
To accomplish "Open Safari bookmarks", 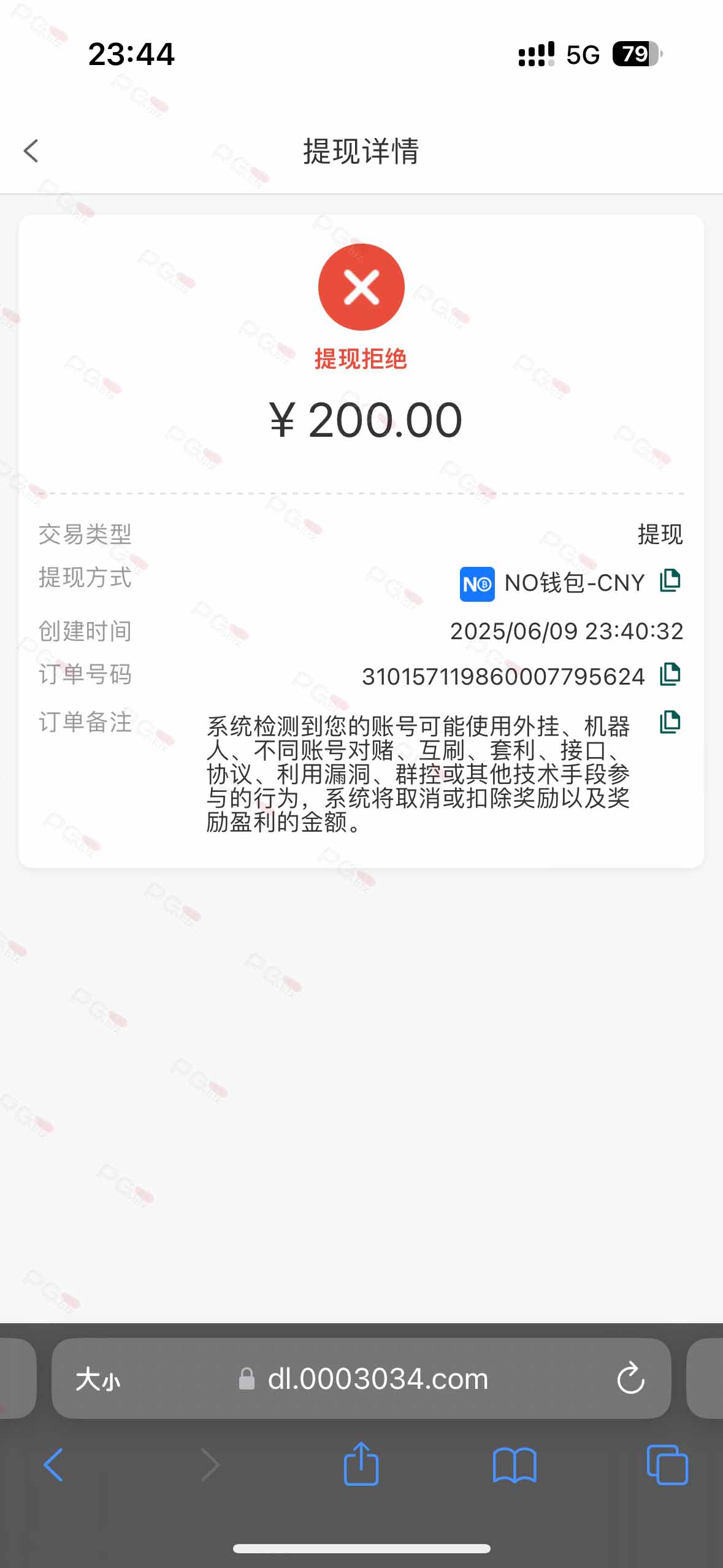I will pyautogui.click(x=515, y=1465).
